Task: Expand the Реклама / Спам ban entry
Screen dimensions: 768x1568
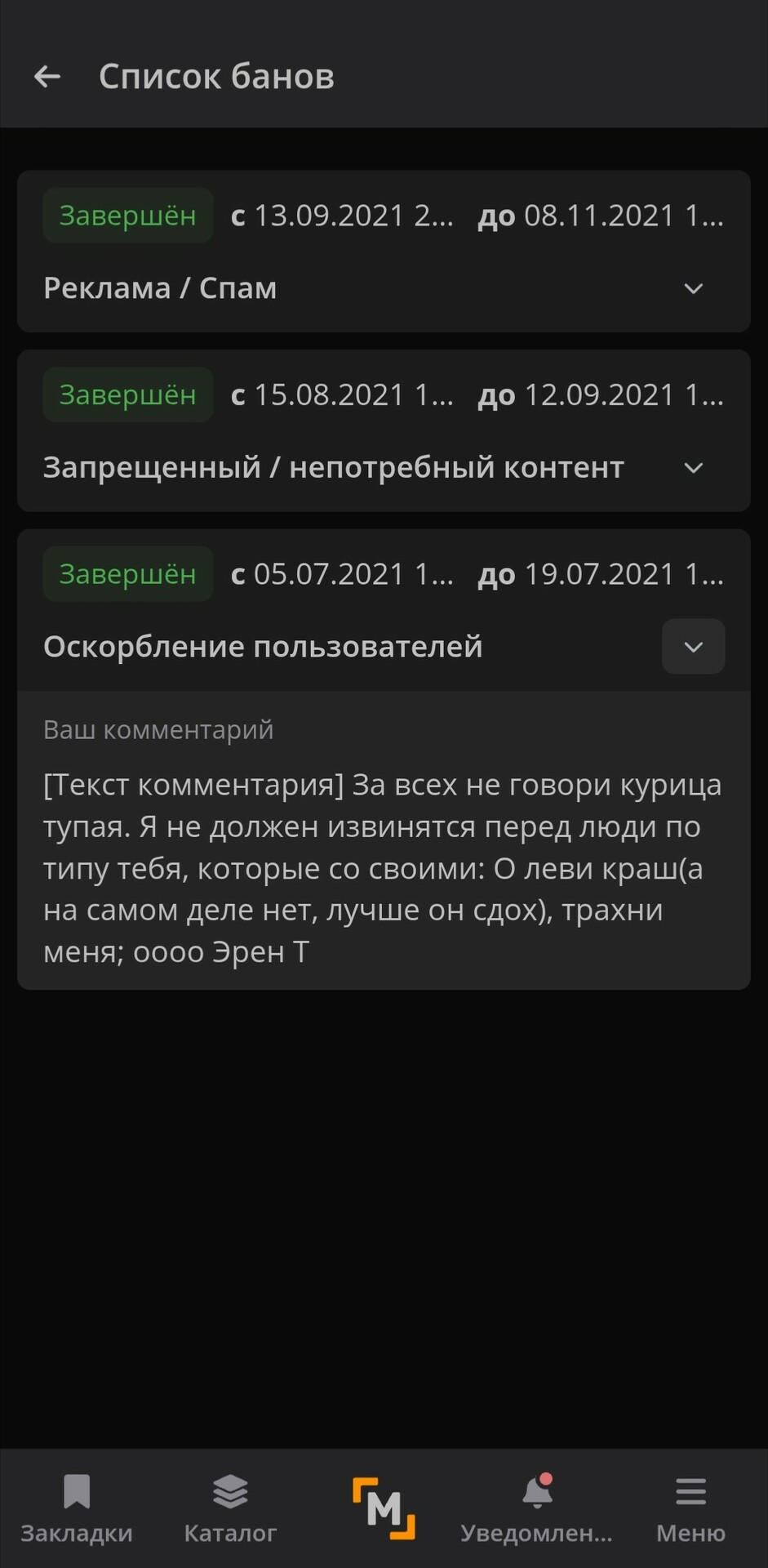Action: pos(693,288)
